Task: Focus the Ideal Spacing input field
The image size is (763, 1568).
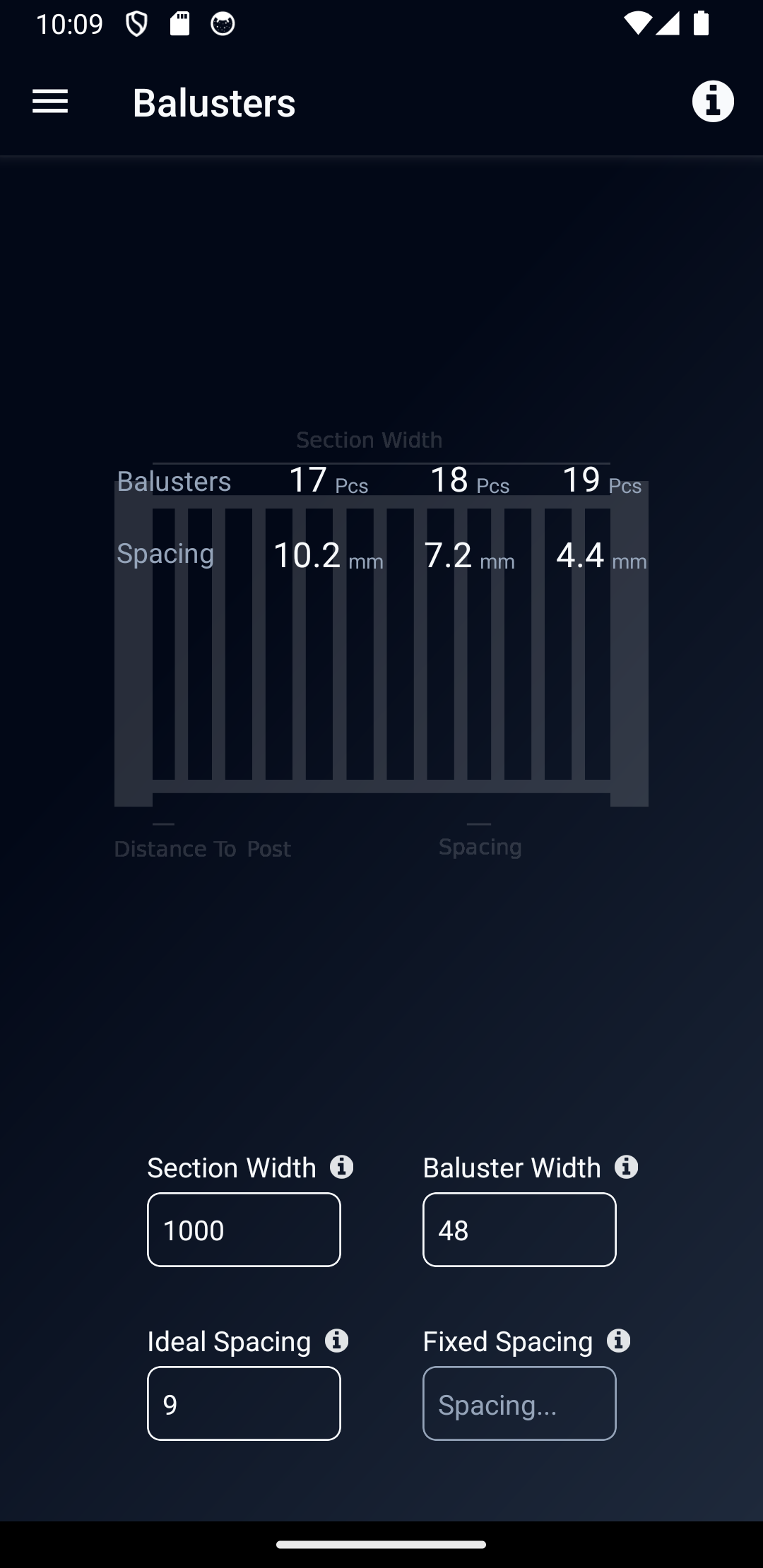Action: pos(244,1403)
